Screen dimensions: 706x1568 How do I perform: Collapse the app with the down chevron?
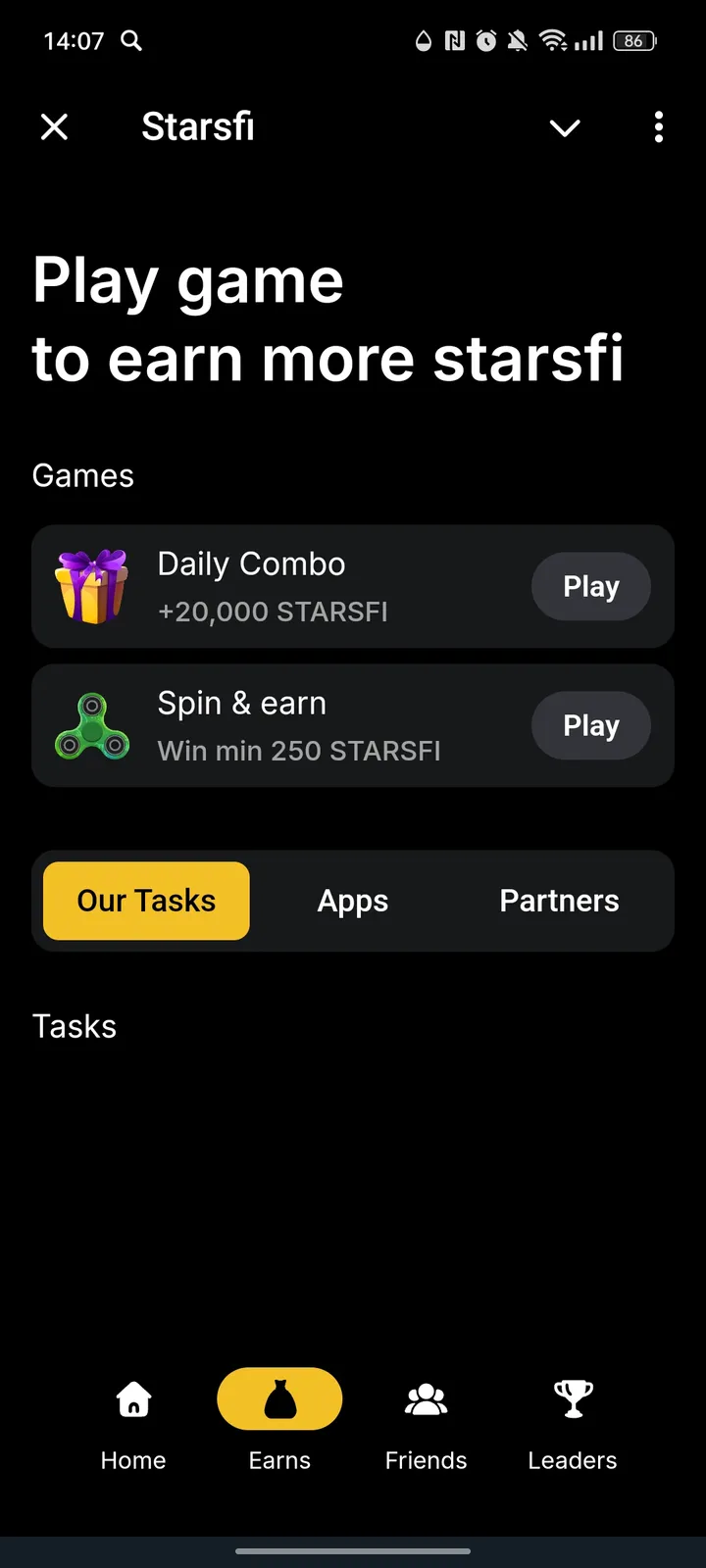pos(565,127)
